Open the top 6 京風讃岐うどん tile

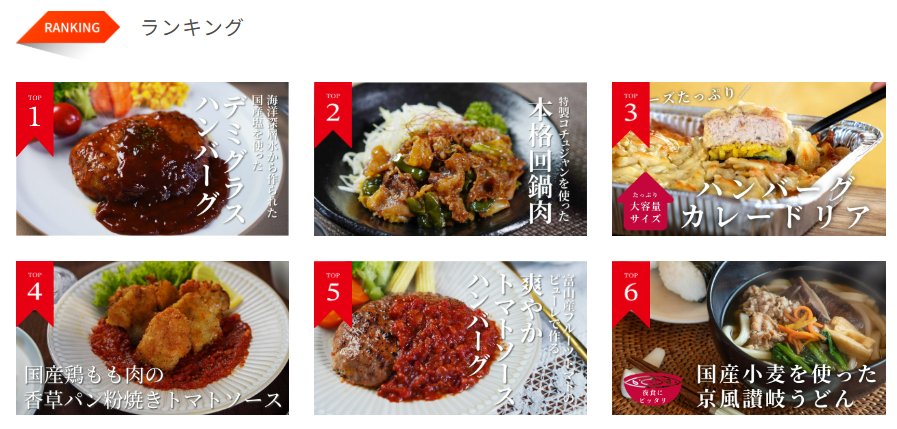tap(748, 338)
